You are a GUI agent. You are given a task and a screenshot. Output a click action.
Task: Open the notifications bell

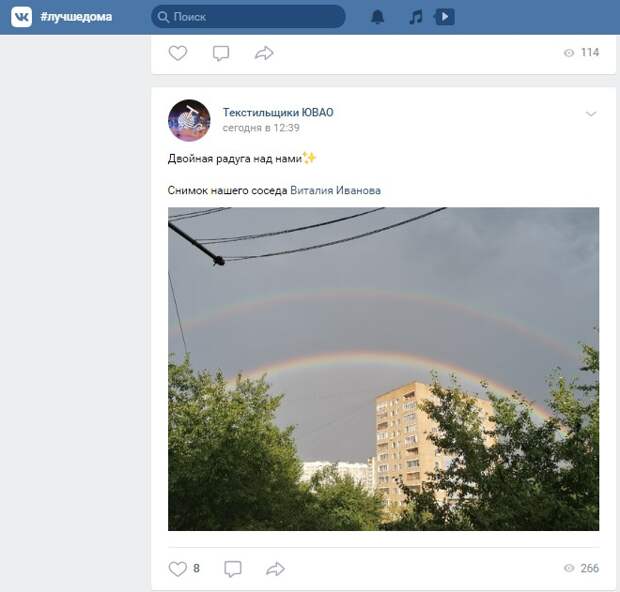pyautogui.click(x=378, y=17)
